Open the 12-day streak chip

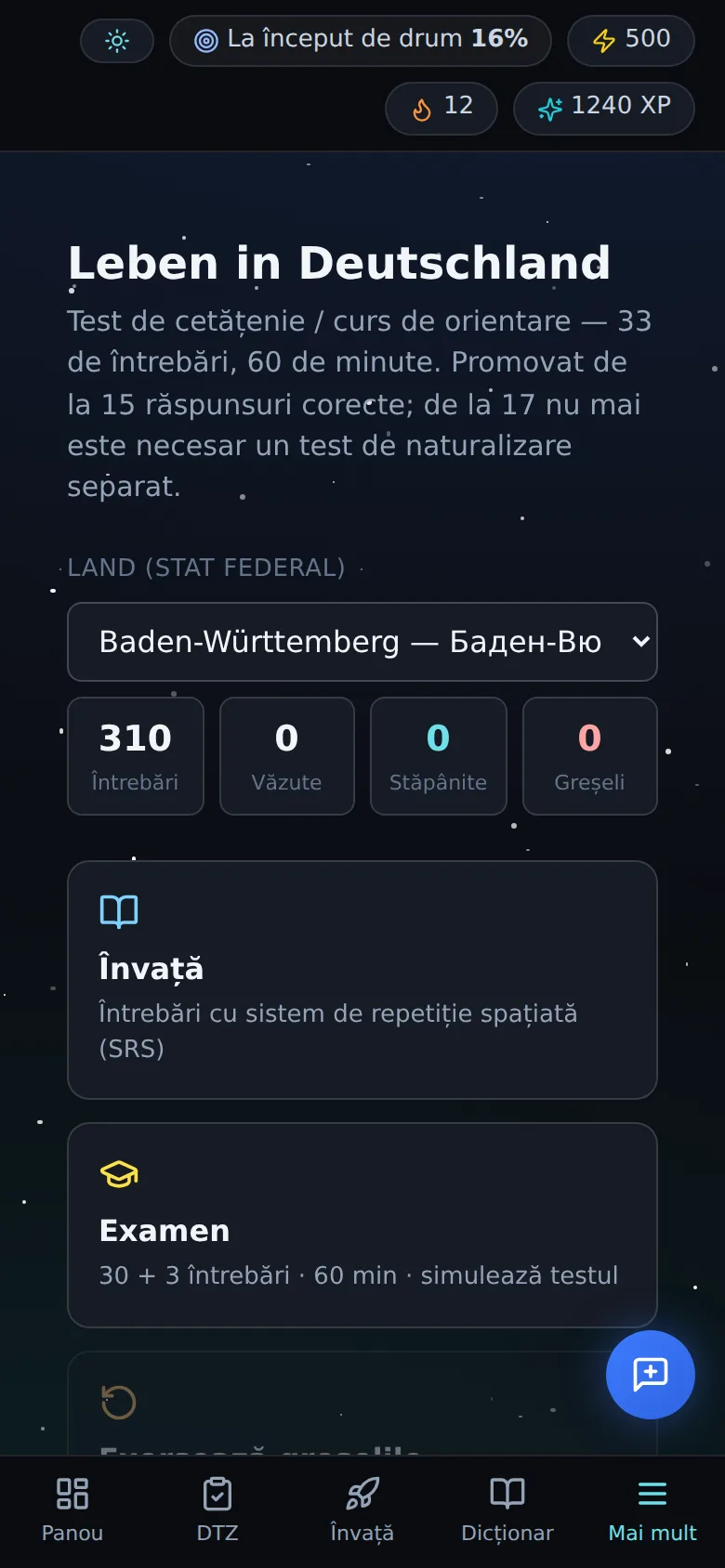coord(442,109)
